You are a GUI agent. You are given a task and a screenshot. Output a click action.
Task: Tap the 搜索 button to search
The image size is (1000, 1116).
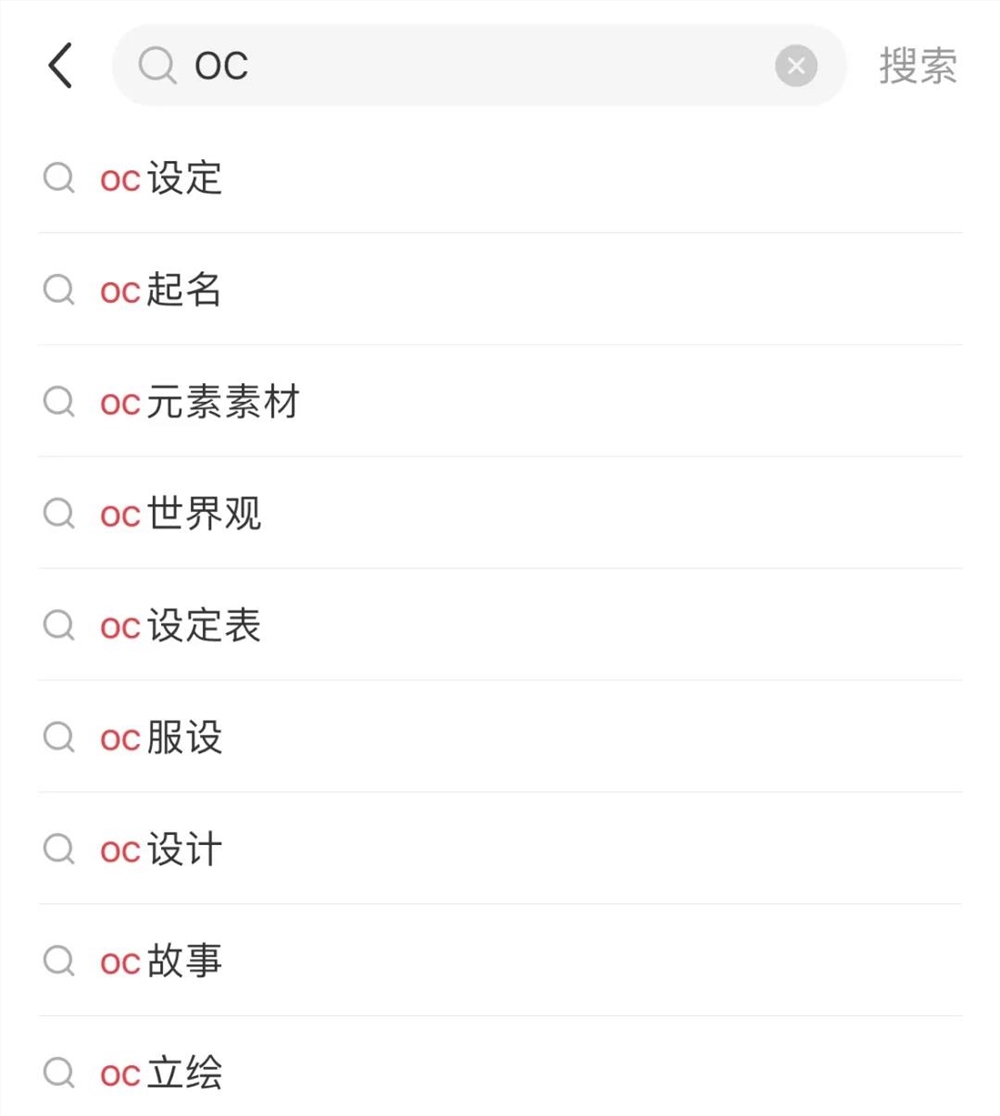(x=918, y=66)
